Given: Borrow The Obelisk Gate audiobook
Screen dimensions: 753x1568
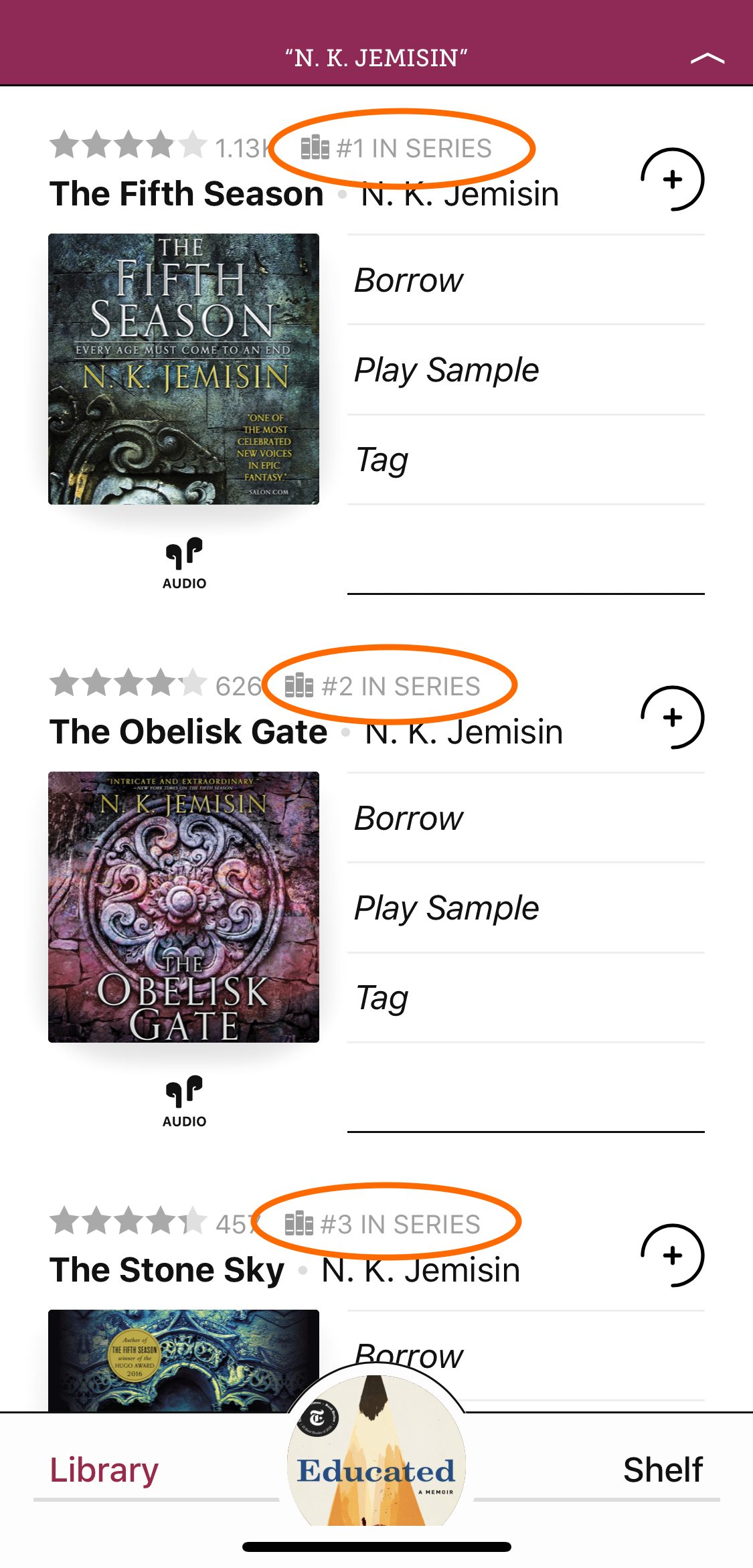Looking at the screenshot, I should (408, 818).
